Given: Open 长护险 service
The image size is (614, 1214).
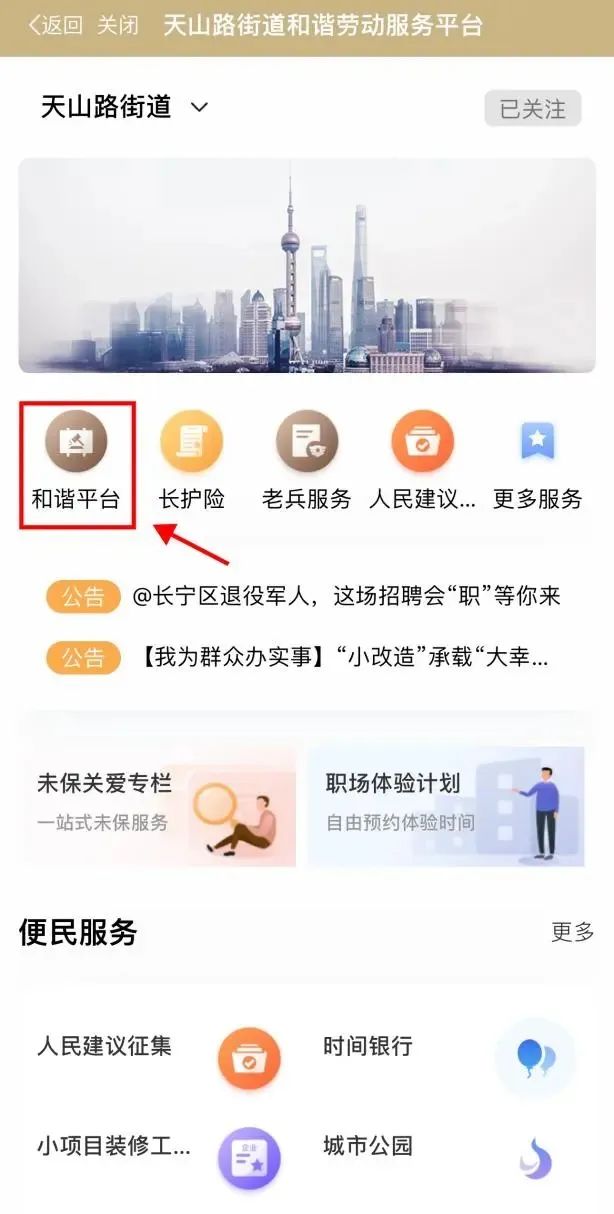Looking at the screenshot, I should [192, 462].
